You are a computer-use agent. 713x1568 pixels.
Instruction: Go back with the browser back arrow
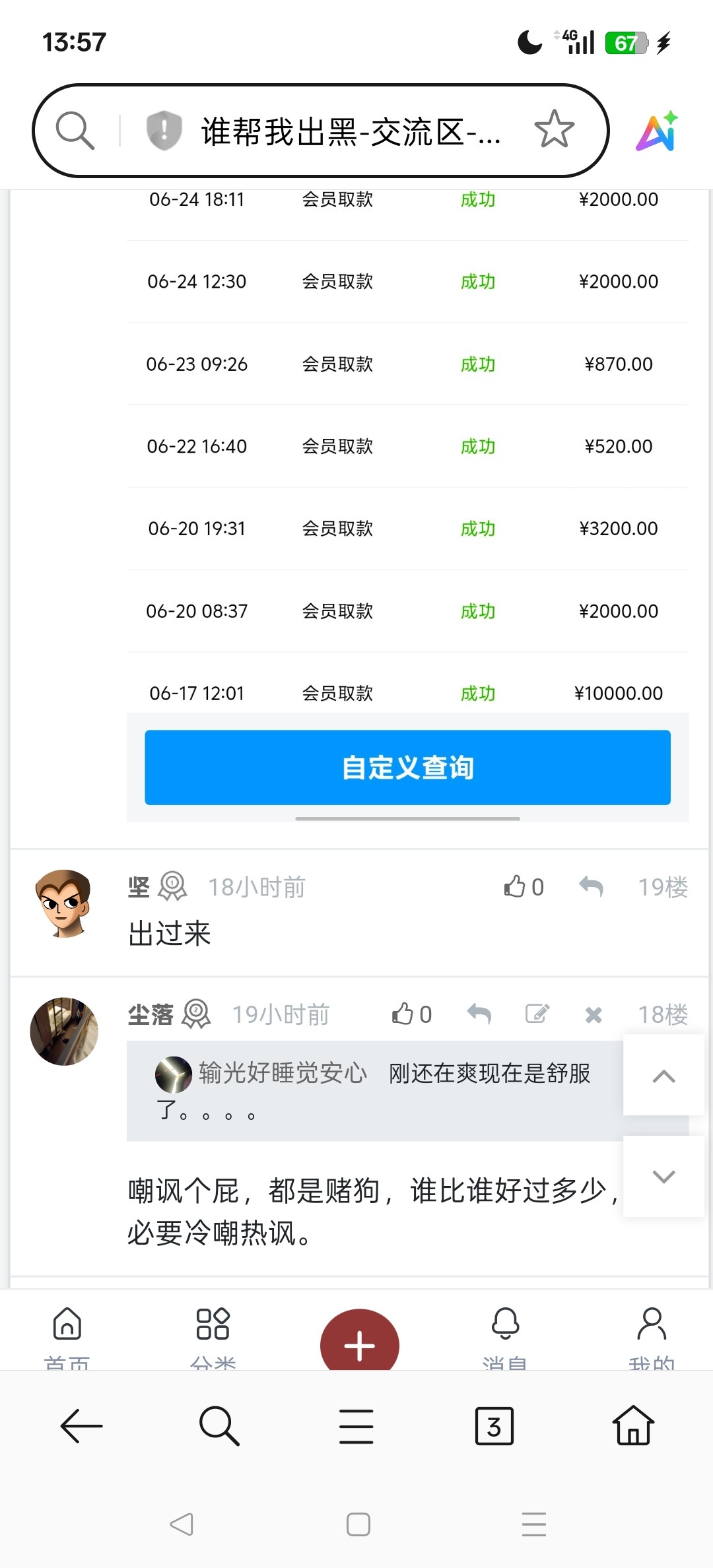click(x=81, y=1426)
